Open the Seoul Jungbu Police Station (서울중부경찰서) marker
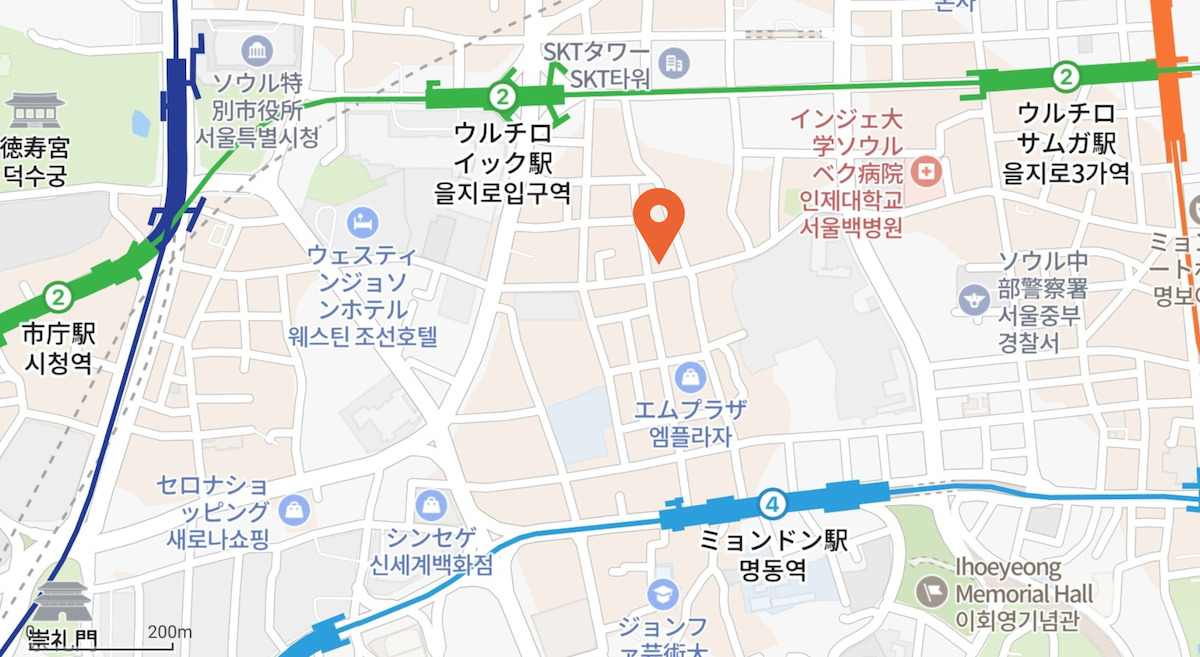1200x657 pixels. (x=972, y=298)
